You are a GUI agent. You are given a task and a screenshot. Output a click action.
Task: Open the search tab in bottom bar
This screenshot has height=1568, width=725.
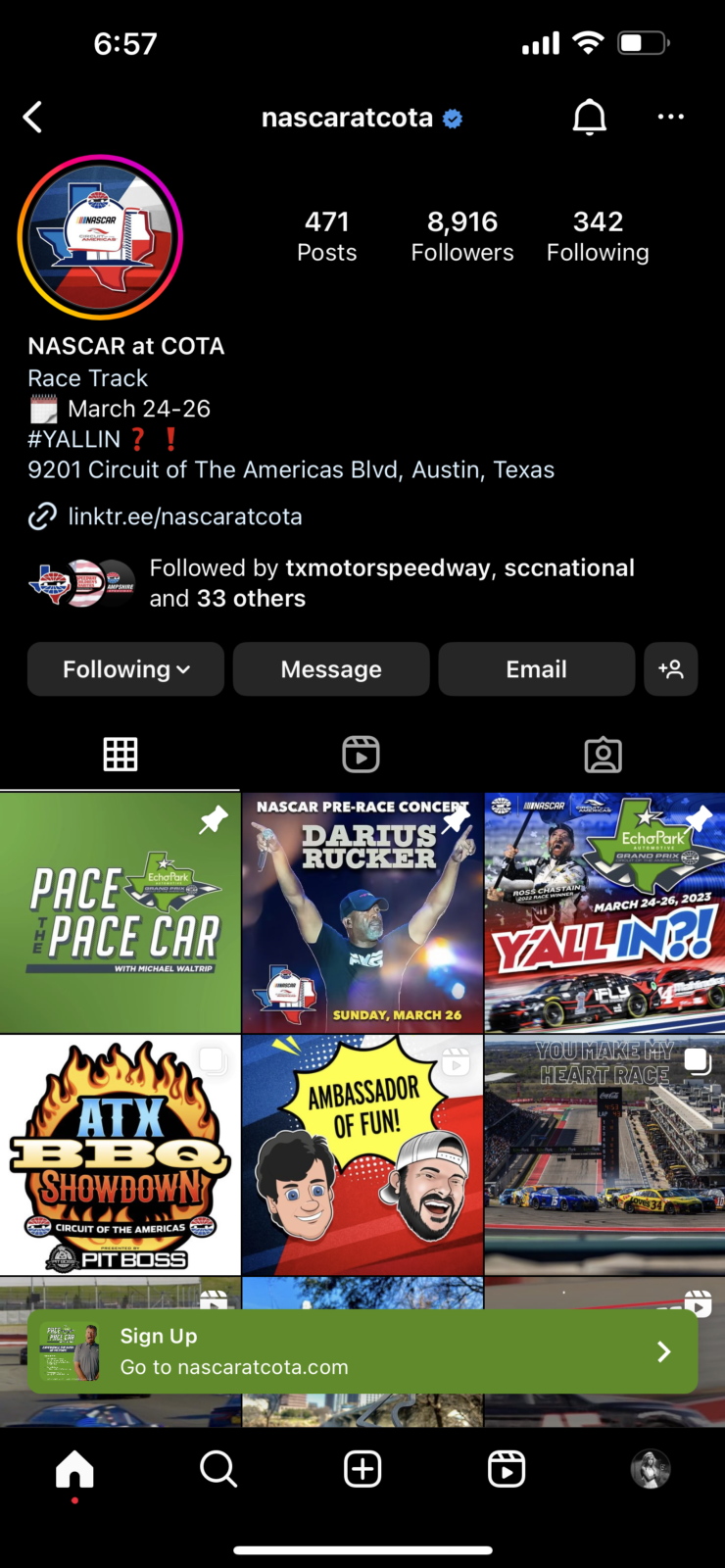click(x=218, y=1469)
